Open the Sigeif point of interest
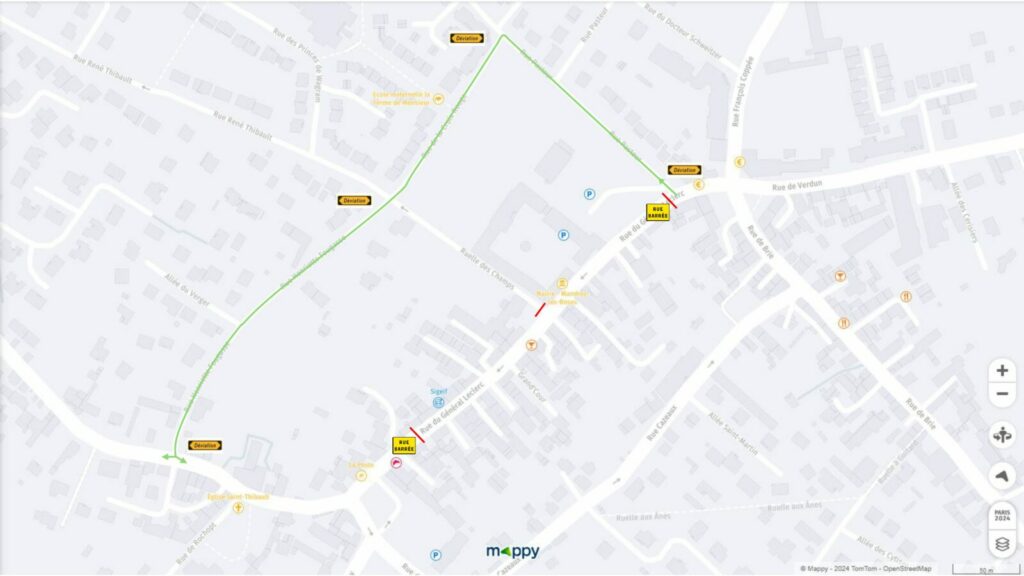The height and width of the screenshot is (576, 1024). [438, 402]
